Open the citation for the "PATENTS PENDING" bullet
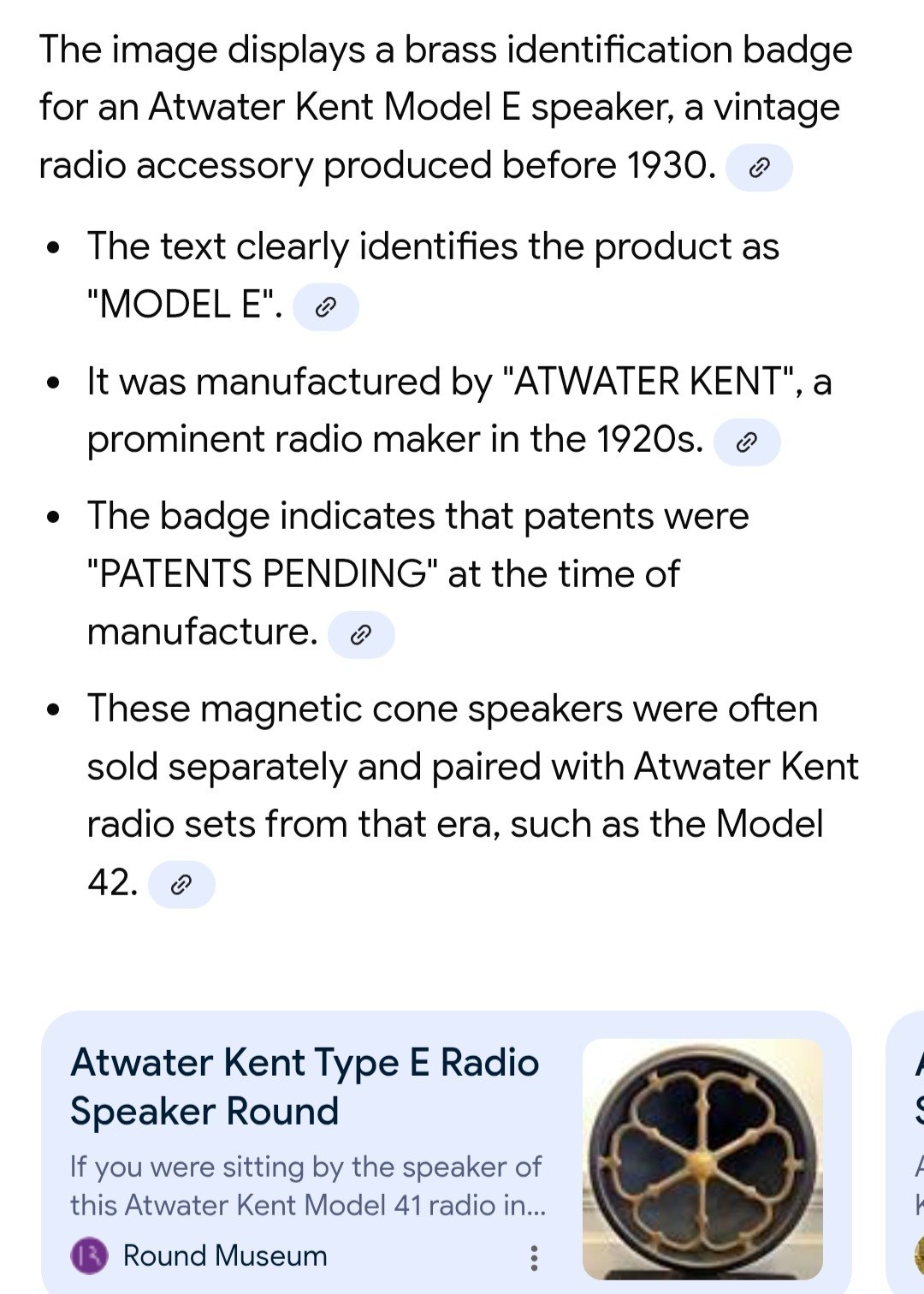This screenshot has height=1294, width=924. tap(361, 636)
